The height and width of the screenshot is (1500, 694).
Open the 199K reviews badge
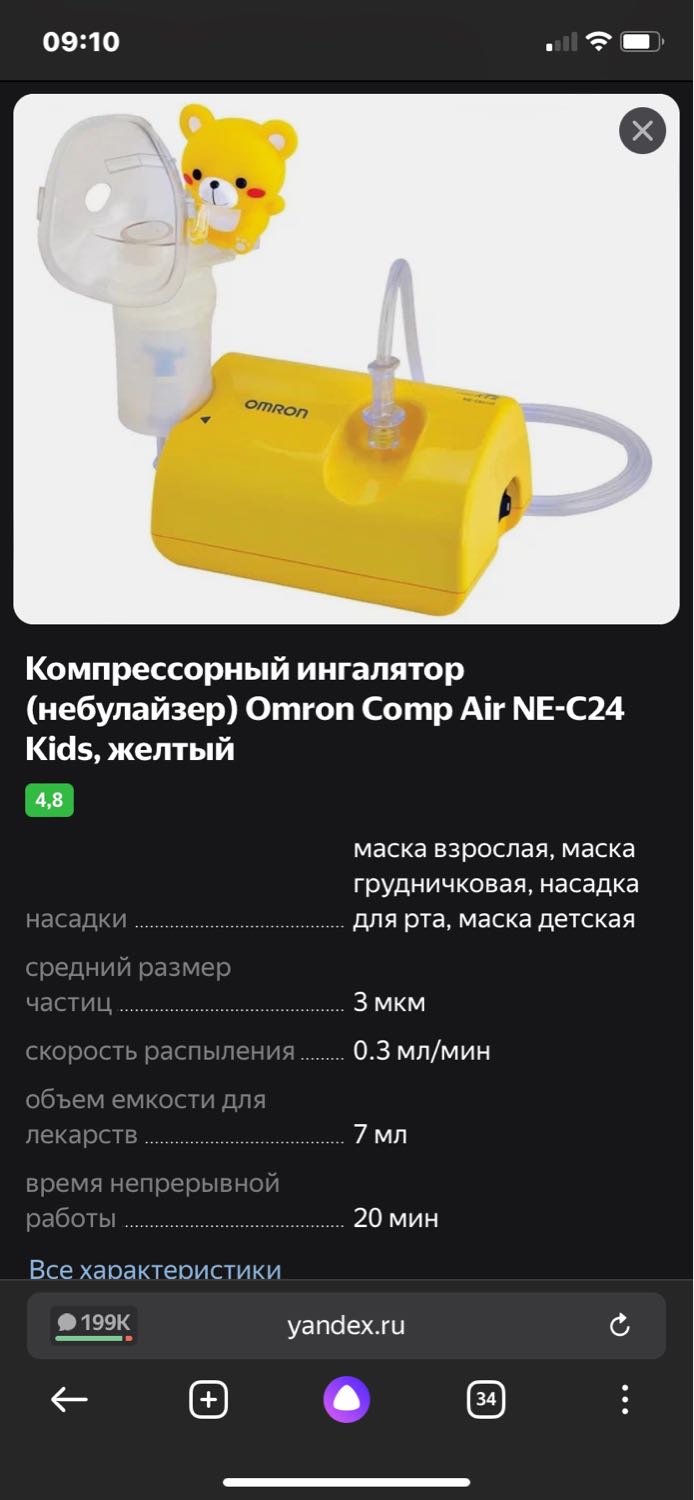click(x=94, y=1325)
